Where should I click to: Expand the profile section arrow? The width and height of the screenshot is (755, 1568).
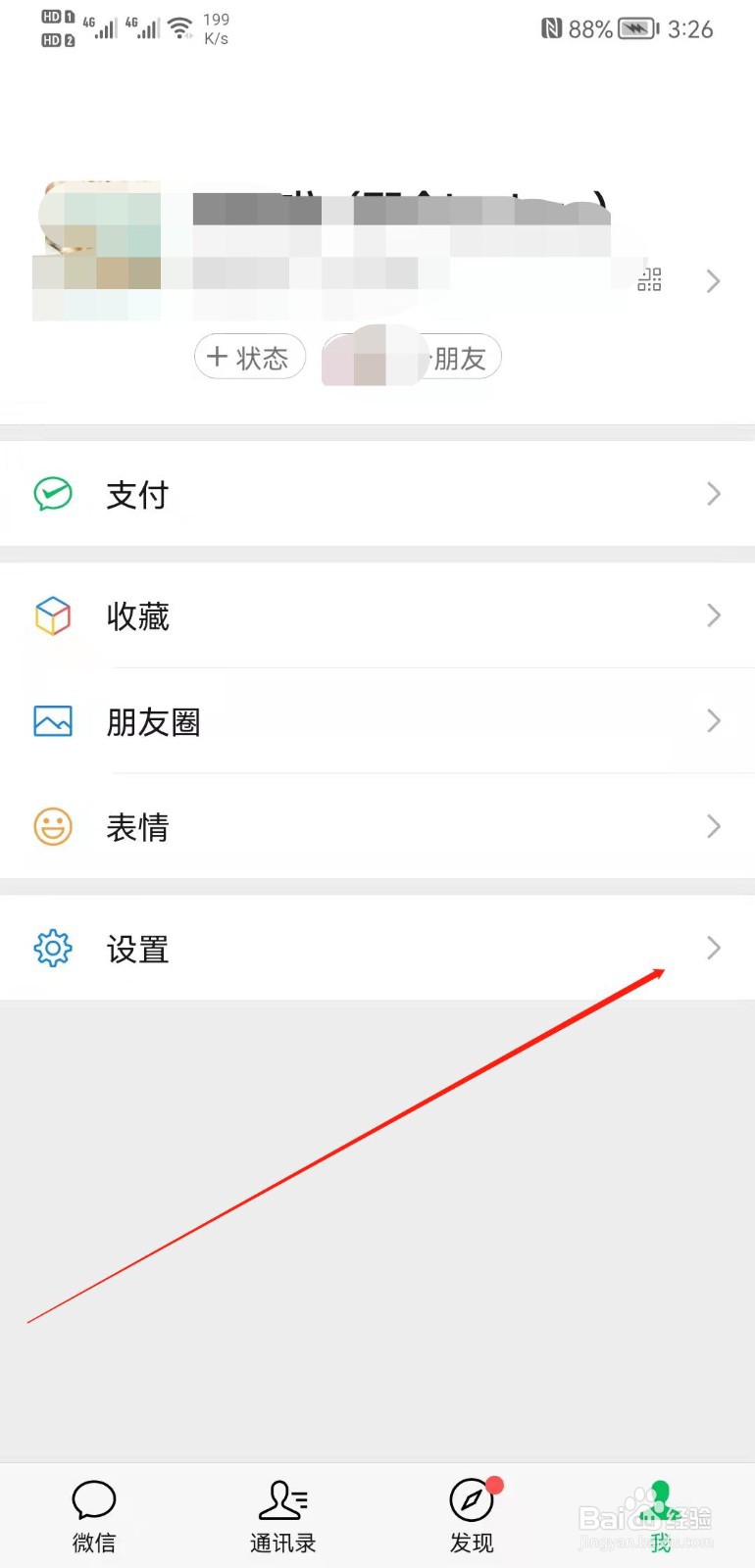coord(713,281)
